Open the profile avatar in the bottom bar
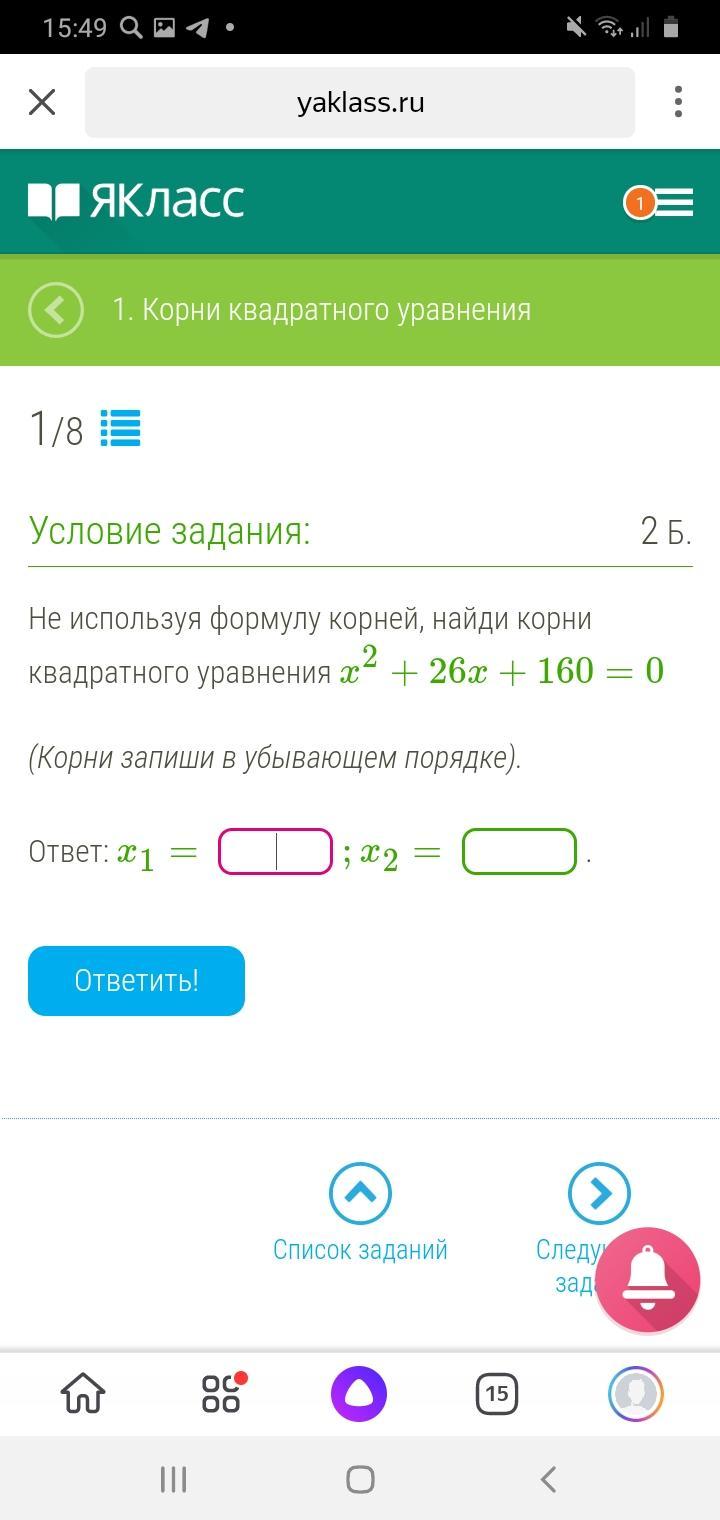This screenshot has height=1520, width=720. (x=636, y=1393)
